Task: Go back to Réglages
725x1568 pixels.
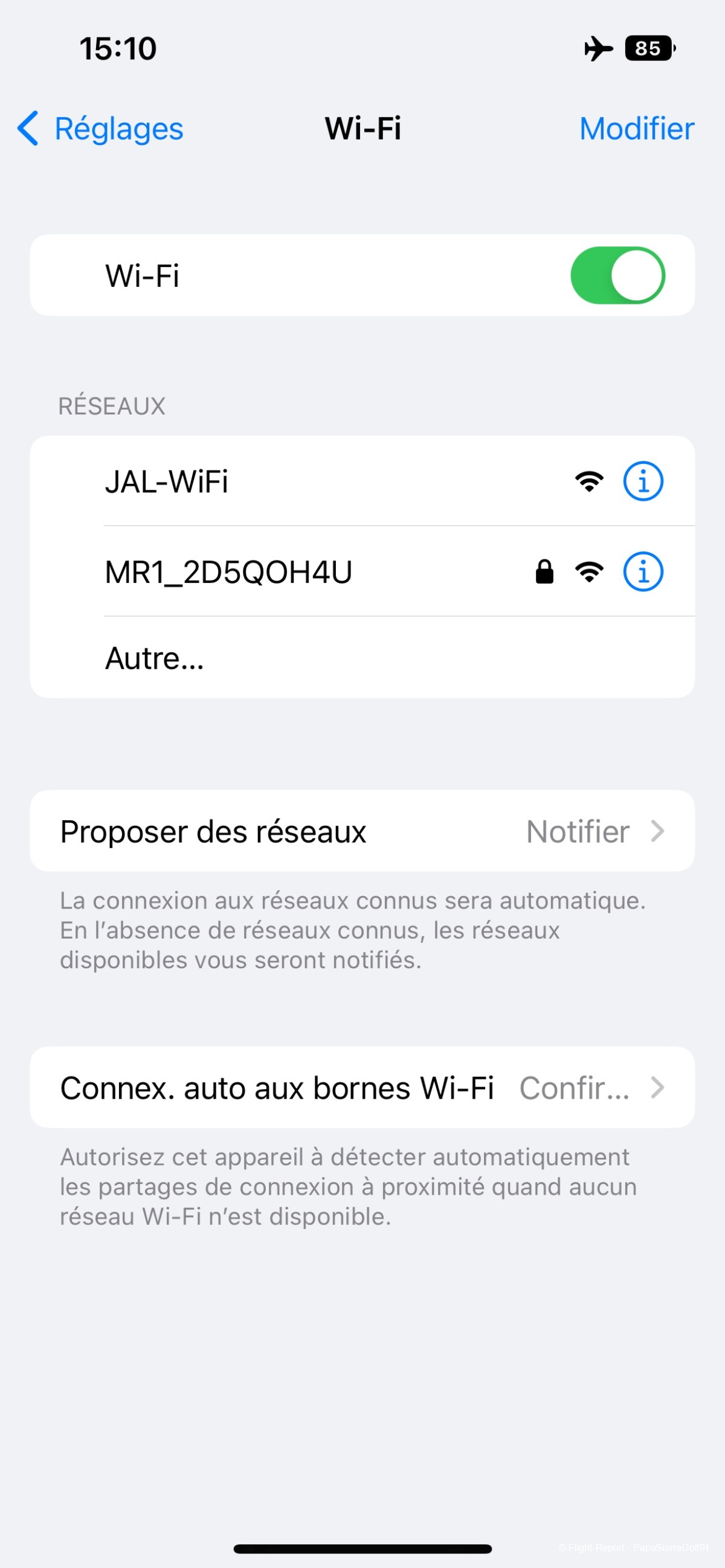Action: click(101, 129)
